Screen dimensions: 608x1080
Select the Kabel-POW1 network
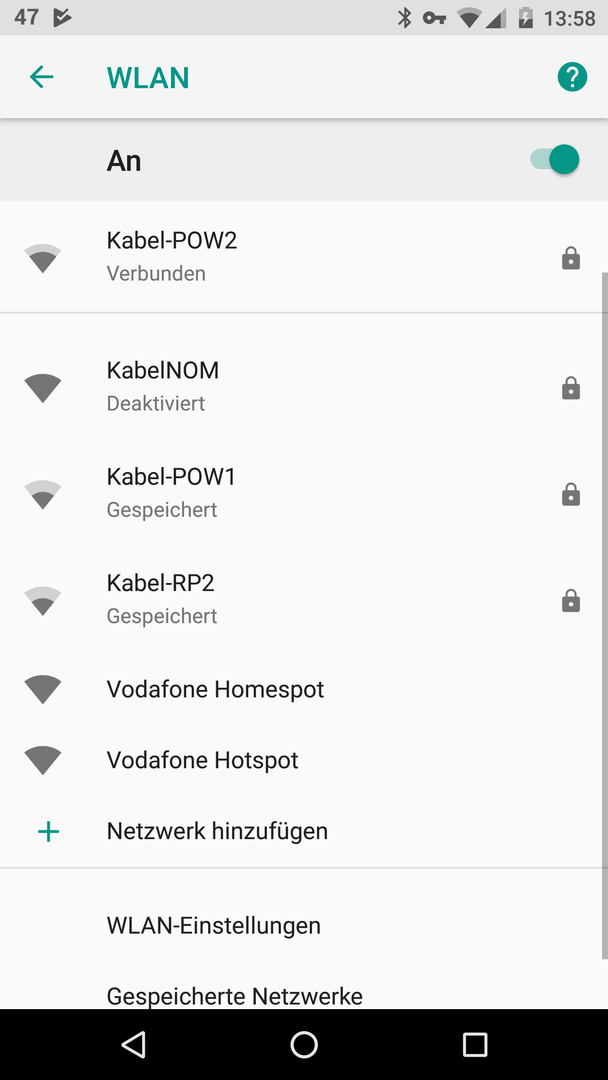(304, 492)
